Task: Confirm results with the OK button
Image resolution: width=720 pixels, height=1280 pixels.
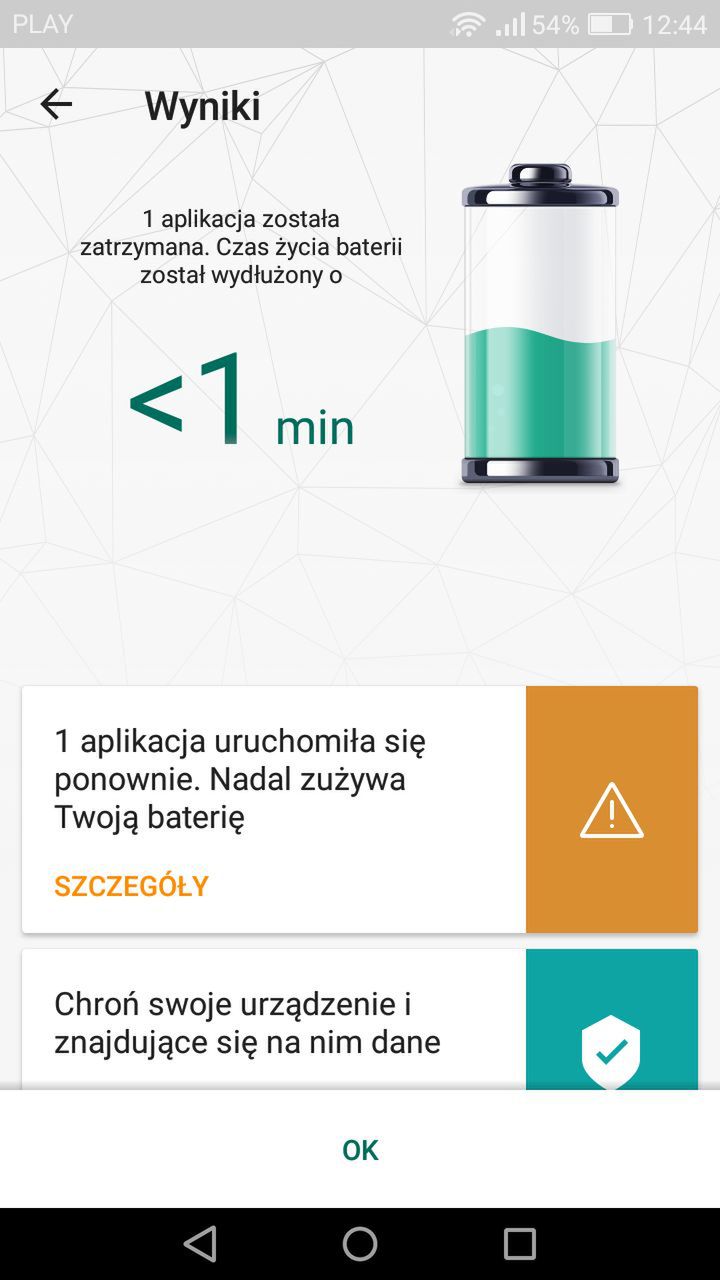Action: (360, 1150)
